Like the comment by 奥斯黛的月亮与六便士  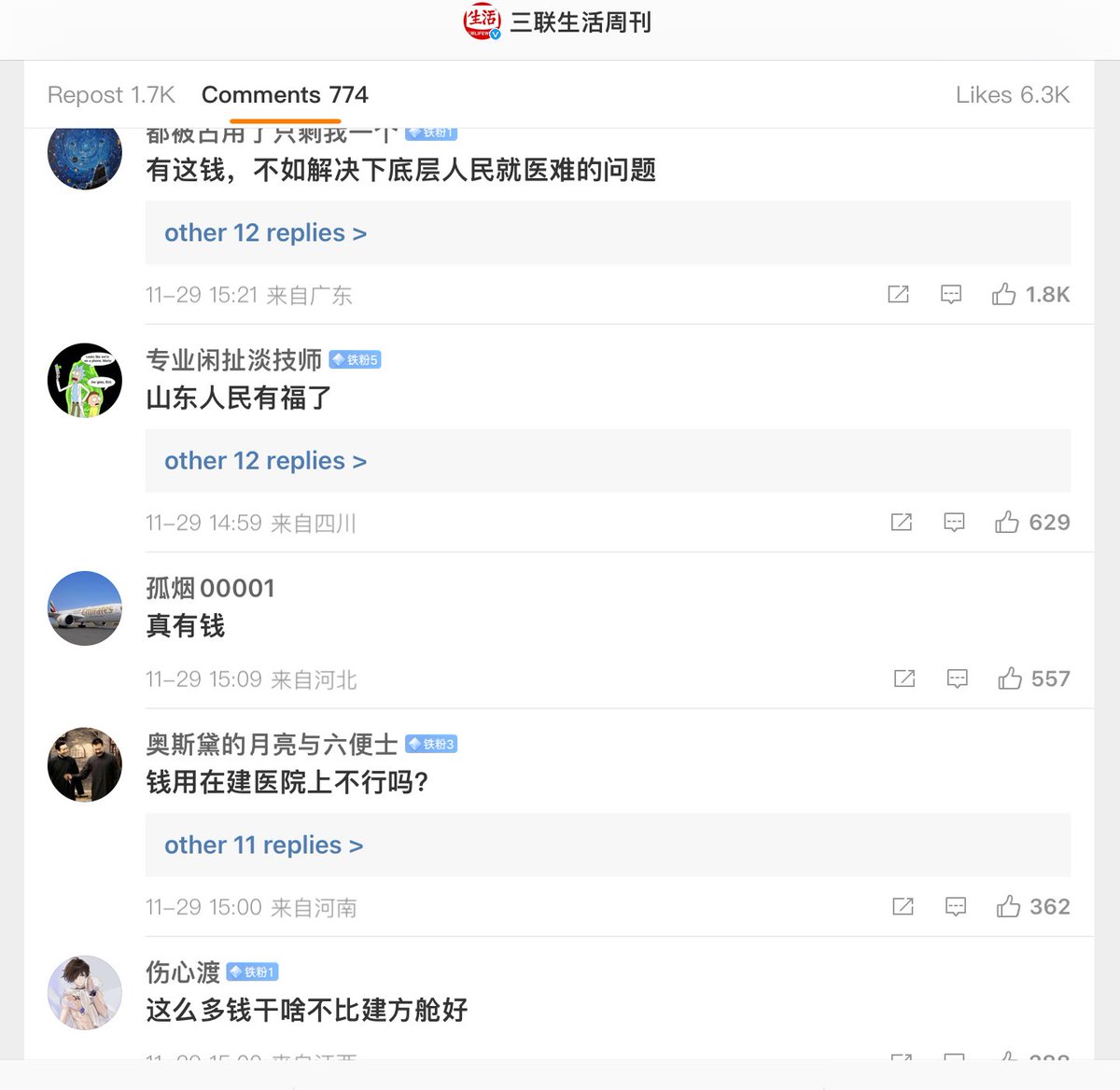click(x=1008, y=907)
